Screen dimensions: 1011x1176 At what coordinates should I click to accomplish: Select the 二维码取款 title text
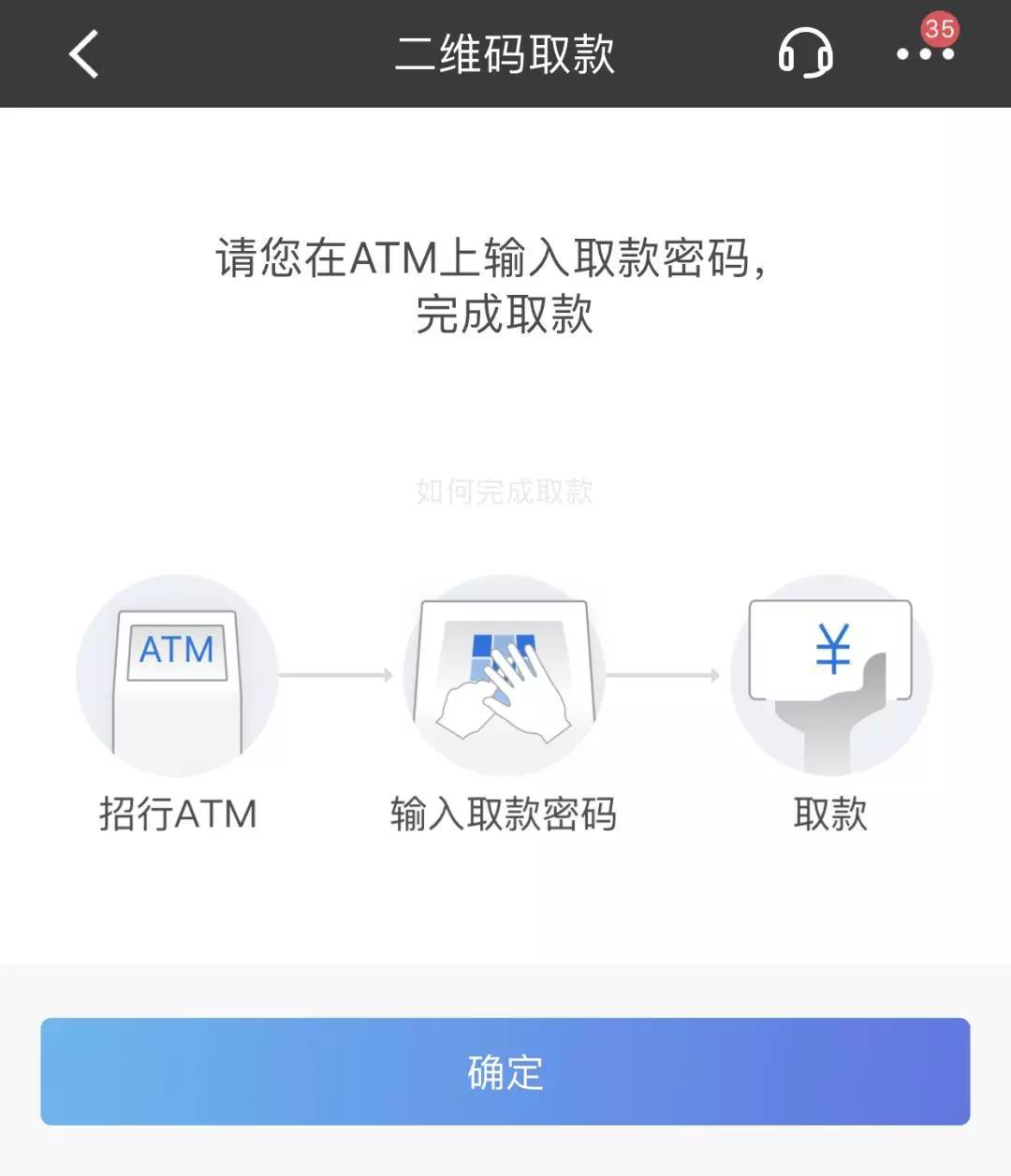(505, 54)
